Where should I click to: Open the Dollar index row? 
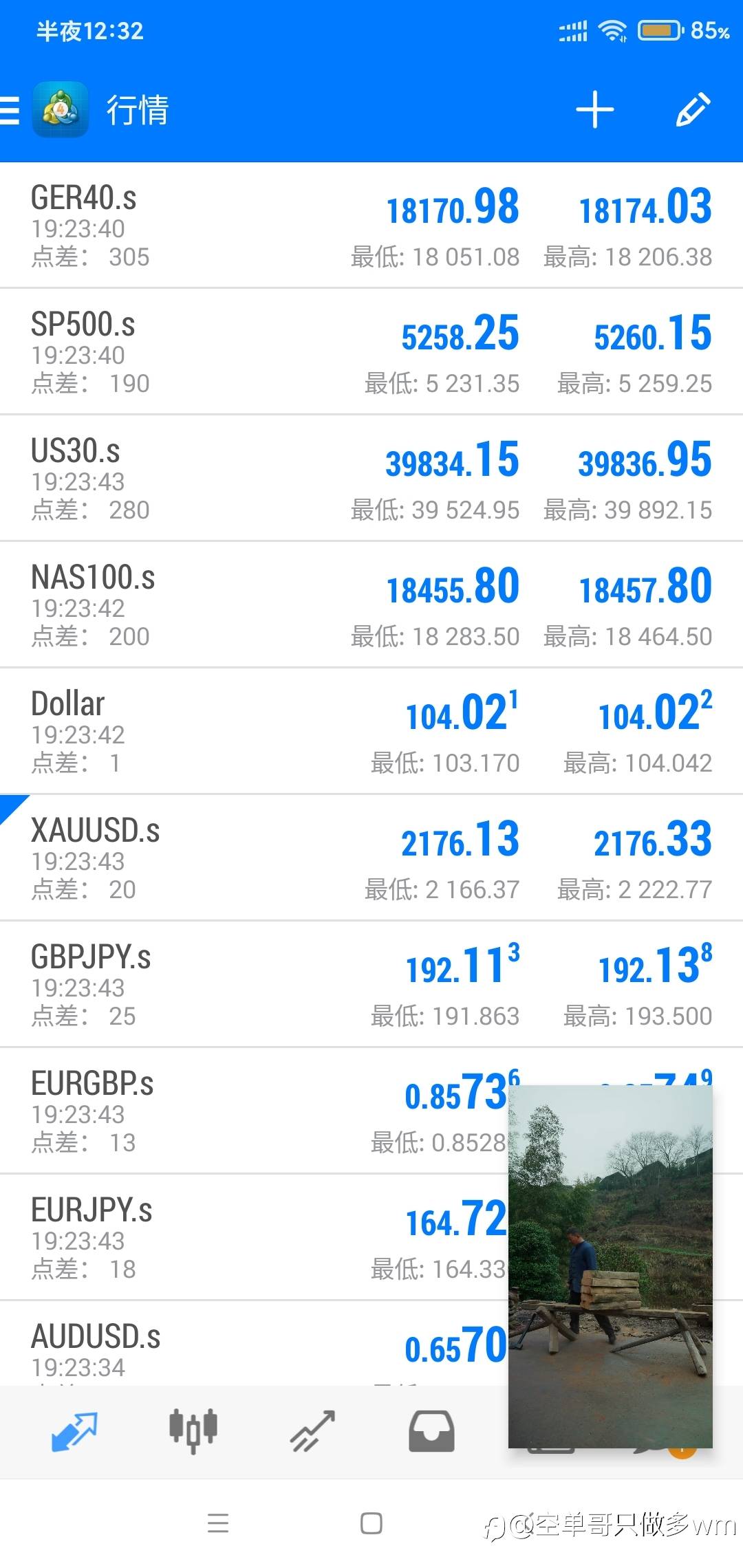(371, 732)
